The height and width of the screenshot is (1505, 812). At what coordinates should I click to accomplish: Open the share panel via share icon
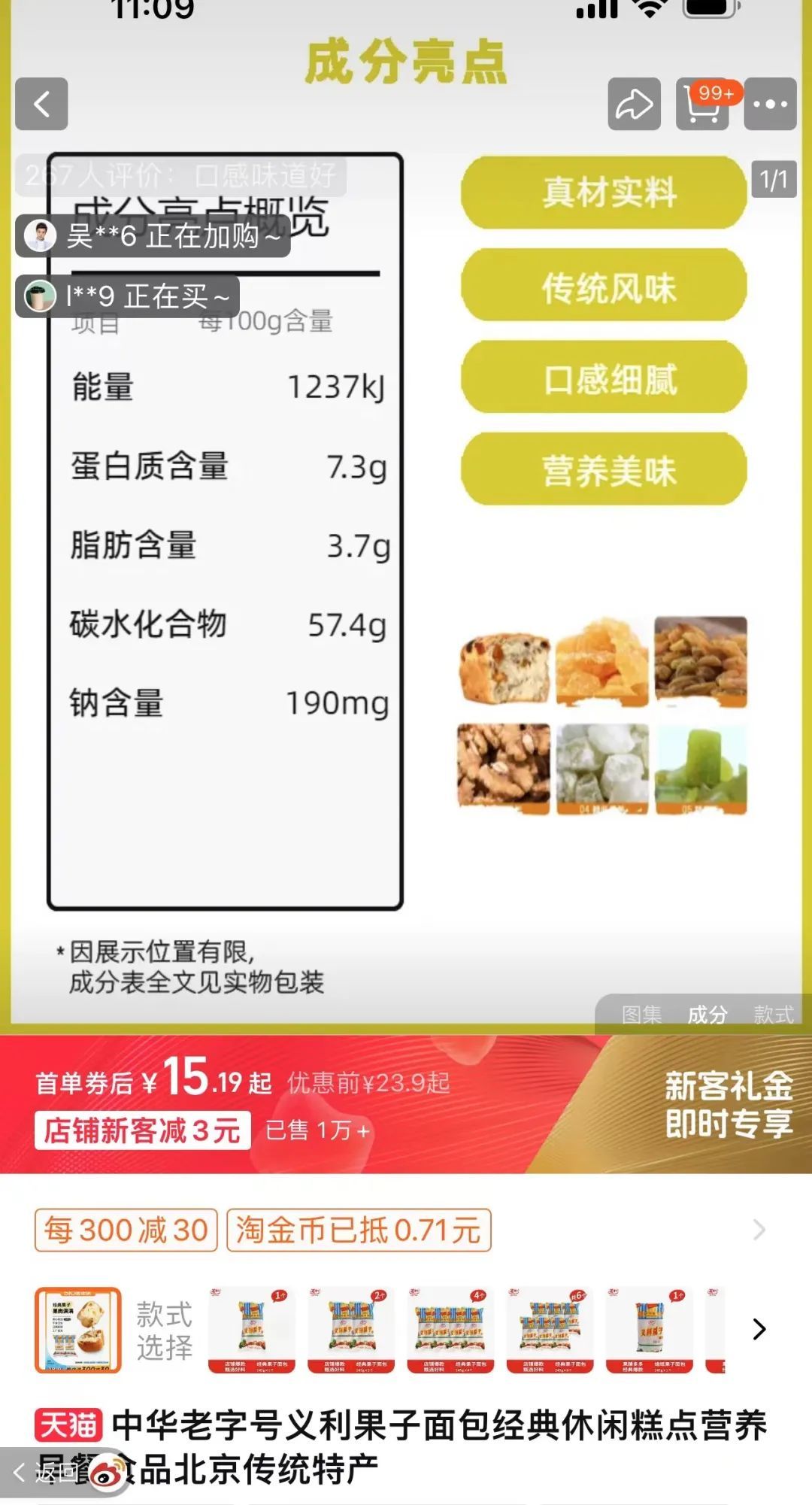click(x=634, y=105)
